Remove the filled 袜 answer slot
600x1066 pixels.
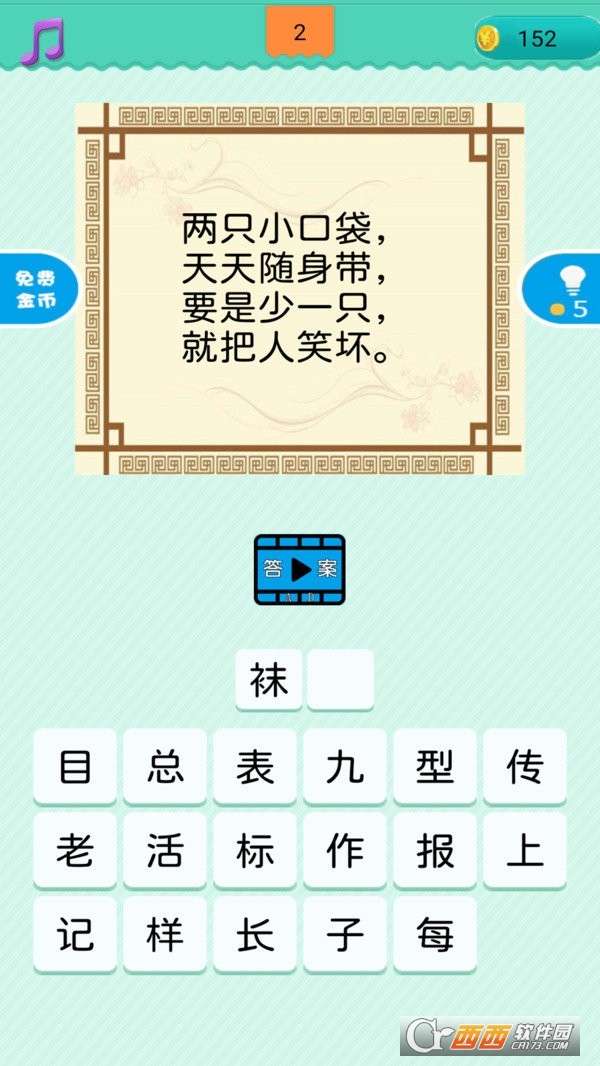(x=268, y=680)
